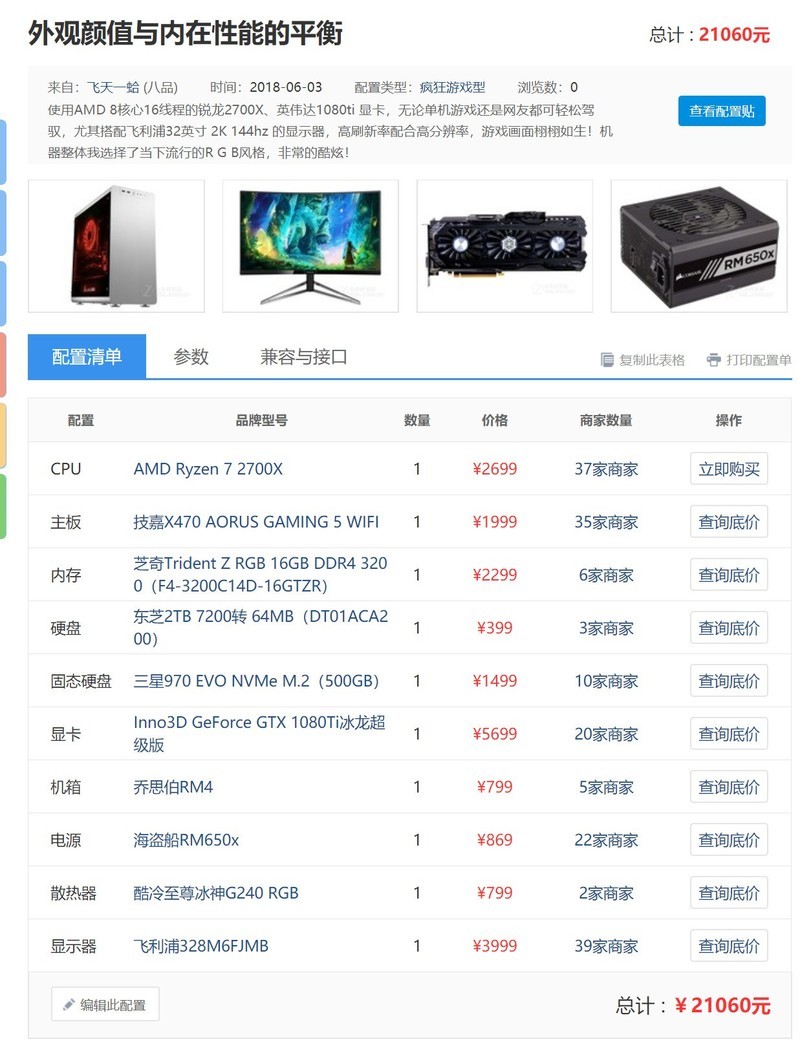
Task: Select the 配置清单 tab
Action: (87, 357)
